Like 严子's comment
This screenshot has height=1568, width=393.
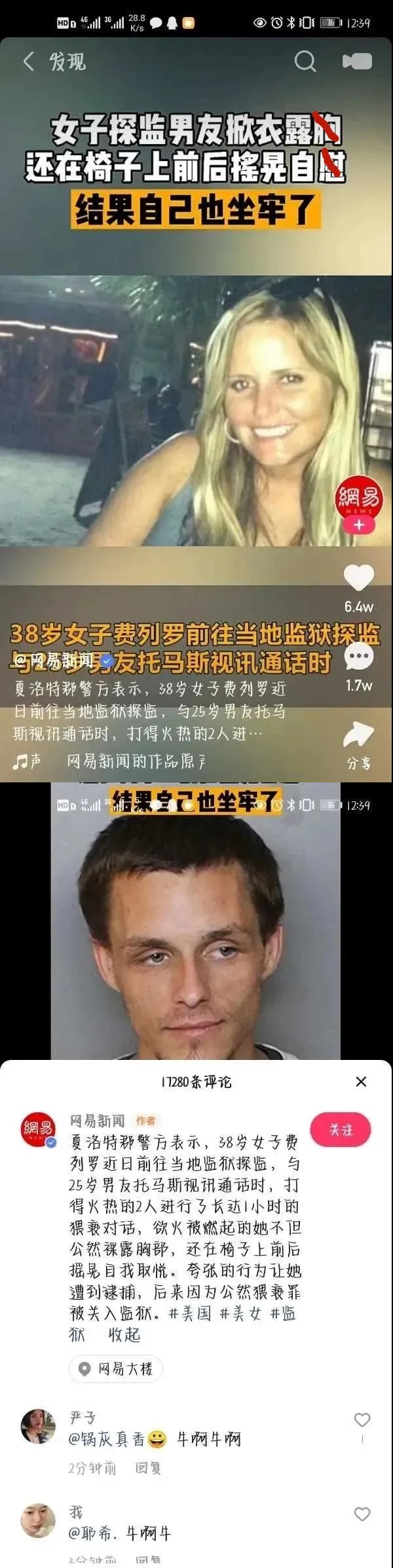coord(362,1419)
